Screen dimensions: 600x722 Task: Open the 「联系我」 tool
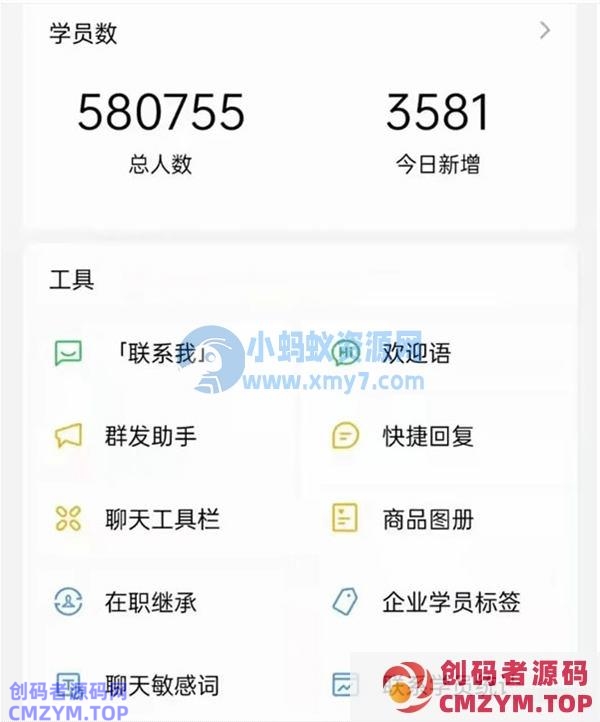pyautogui.click(x=160, y=352)
